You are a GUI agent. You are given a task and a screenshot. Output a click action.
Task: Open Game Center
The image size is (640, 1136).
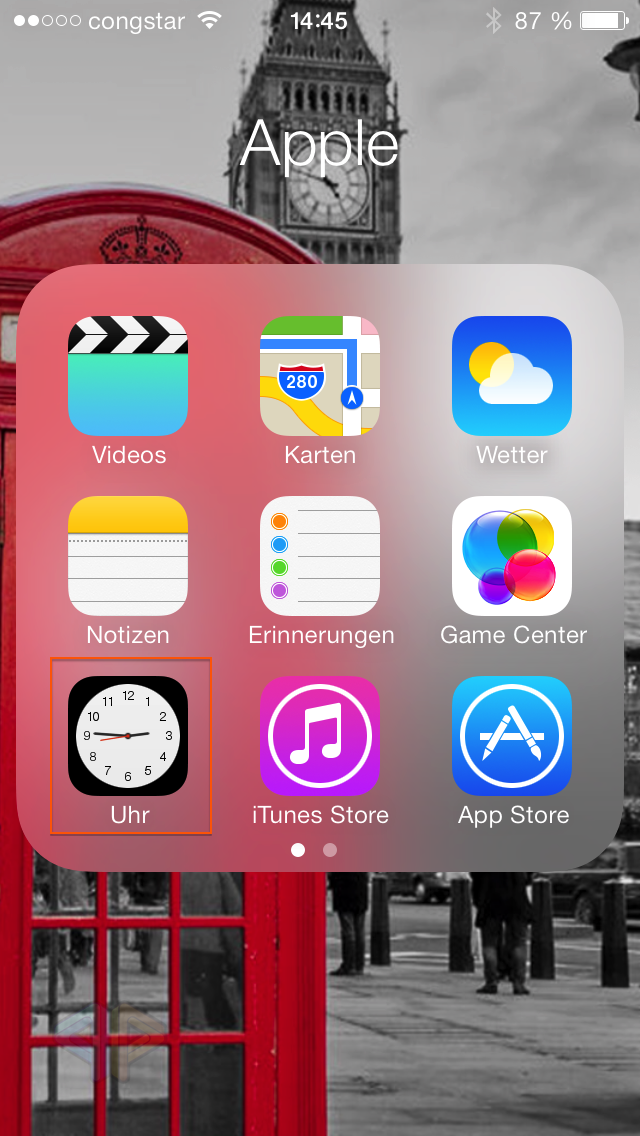[512, 556]
